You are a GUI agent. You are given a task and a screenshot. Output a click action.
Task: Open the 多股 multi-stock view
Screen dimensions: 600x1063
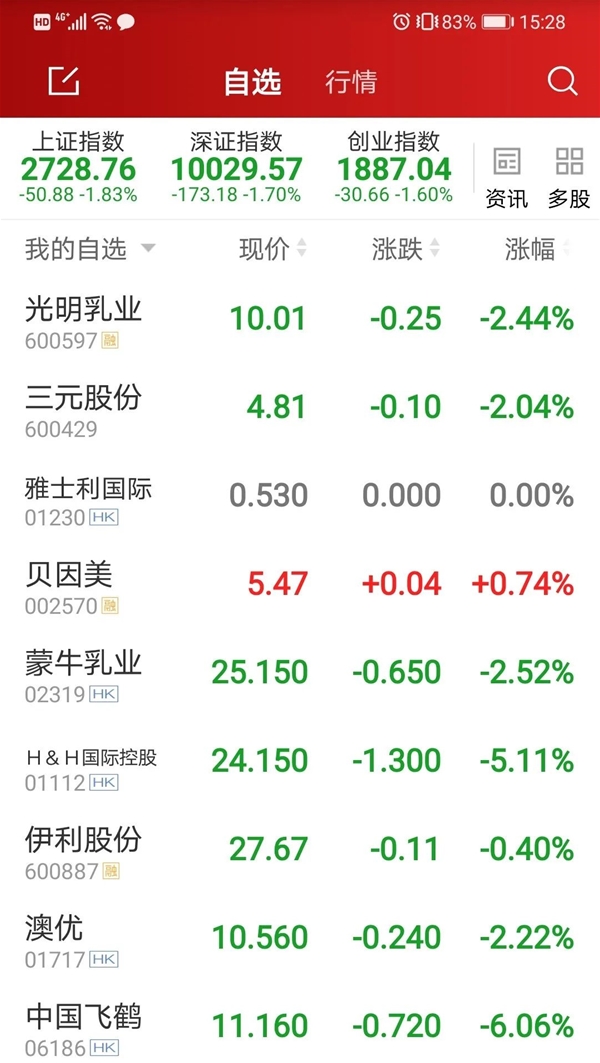click(x=569, y=177)
